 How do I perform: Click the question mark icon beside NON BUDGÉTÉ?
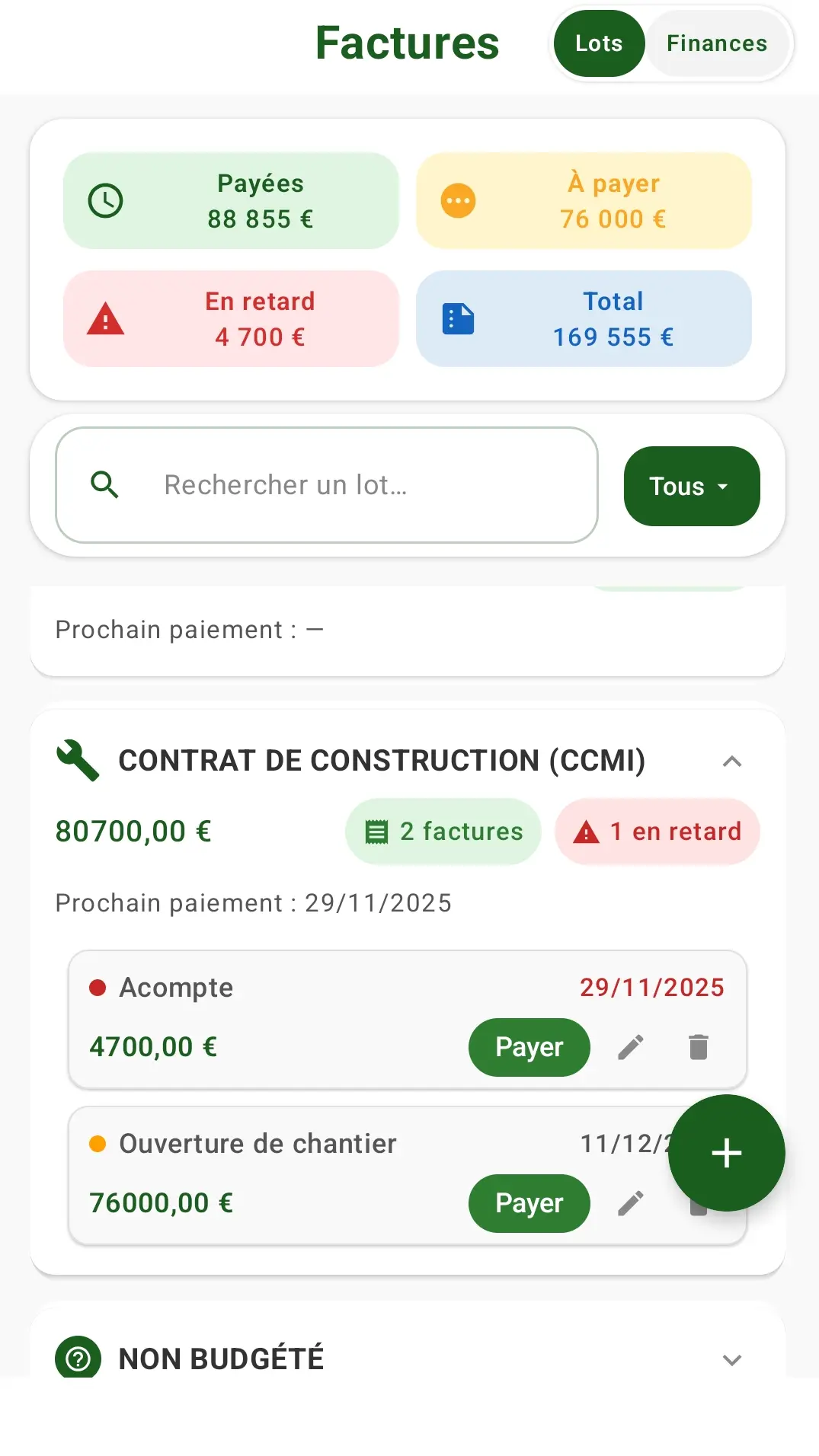78,1359
